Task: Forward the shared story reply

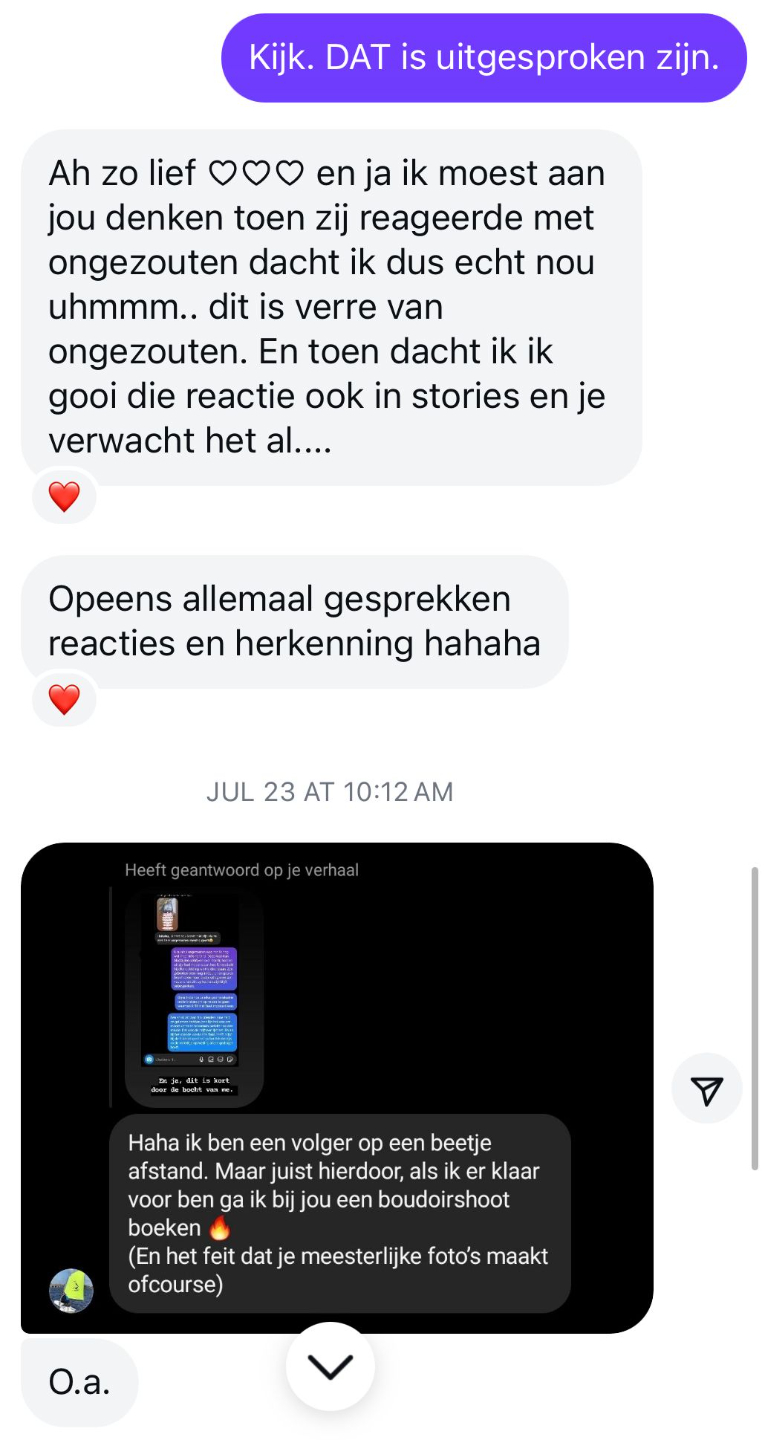Action: pyautogui.click(x=707, y=1091)
